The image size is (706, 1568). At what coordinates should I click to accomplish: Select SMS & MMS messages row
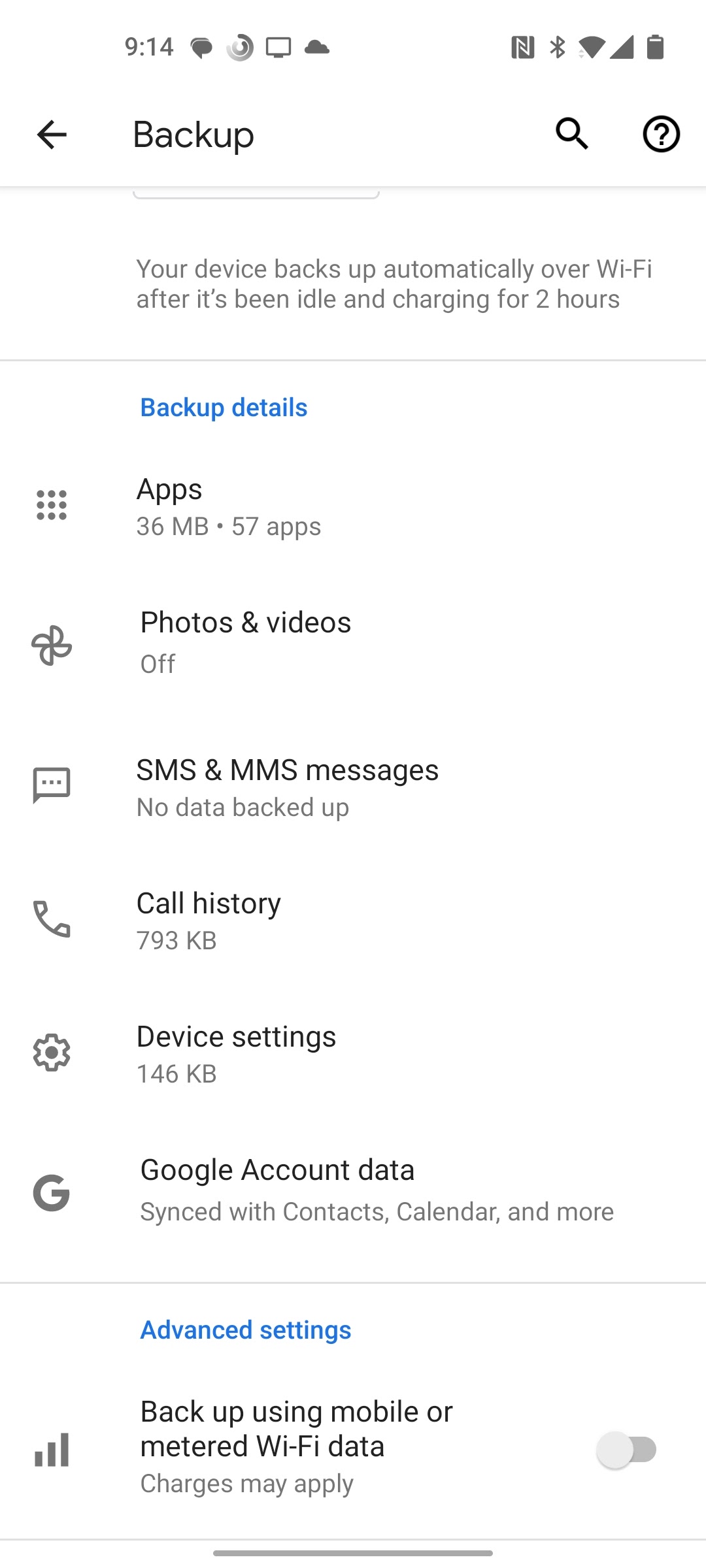coord(353,787)
